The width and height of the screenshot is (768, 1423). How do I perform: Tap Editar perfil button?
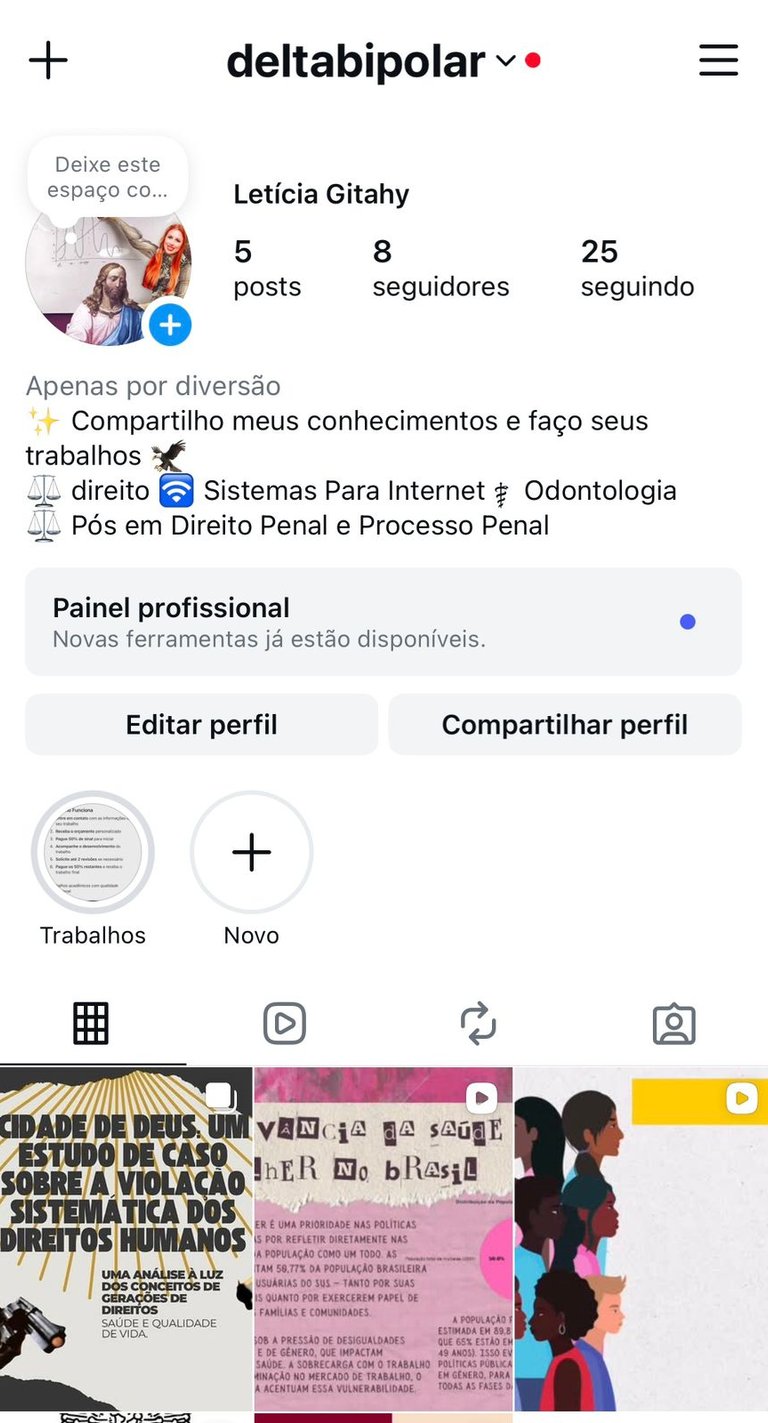tap(201, 725)
